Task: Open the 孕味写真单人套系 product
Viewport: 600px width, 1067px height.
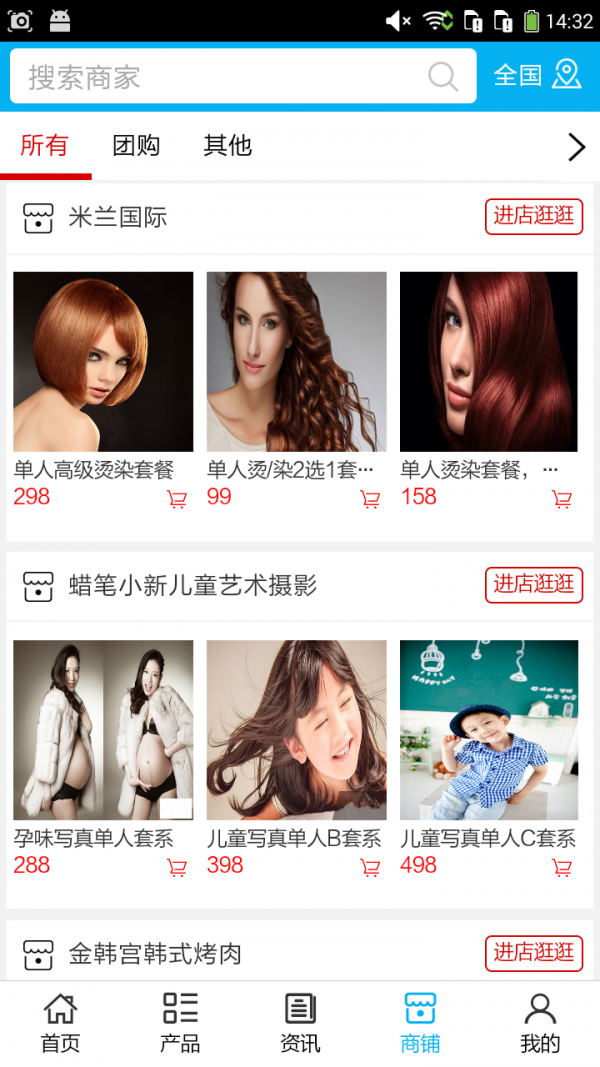Action: 103,730
